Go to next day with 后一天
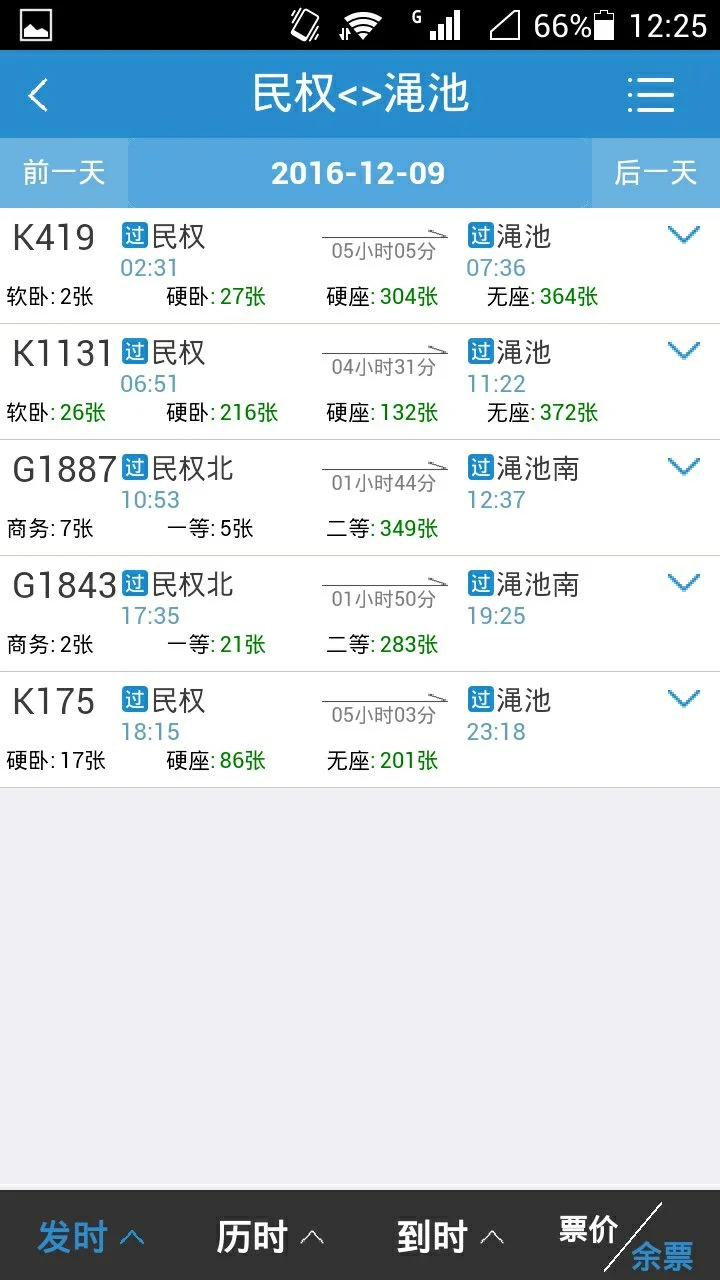This screenshot has height=1280, width=720. [x=656, y=172]
